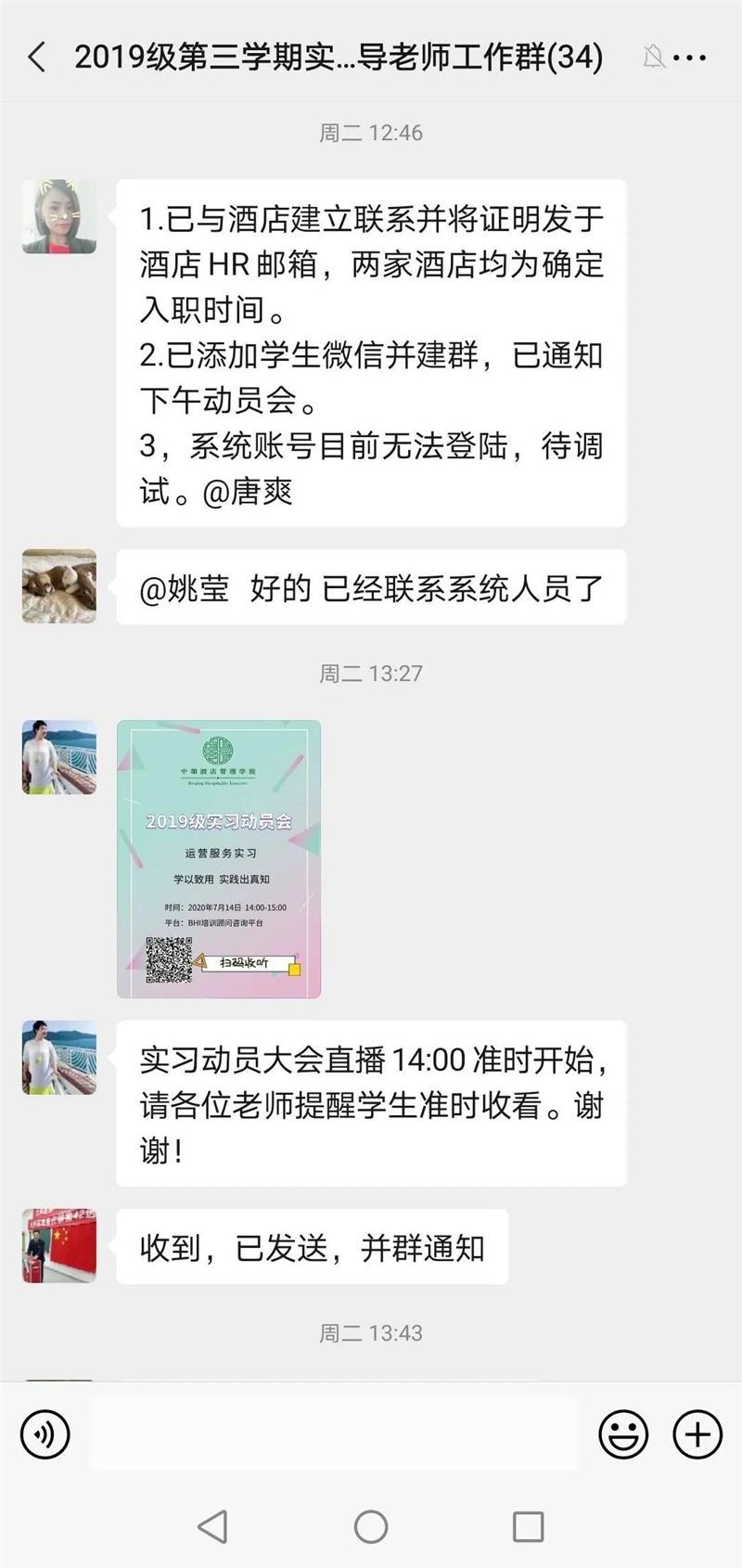Tap the message text field

click(x=334, y=1433)
